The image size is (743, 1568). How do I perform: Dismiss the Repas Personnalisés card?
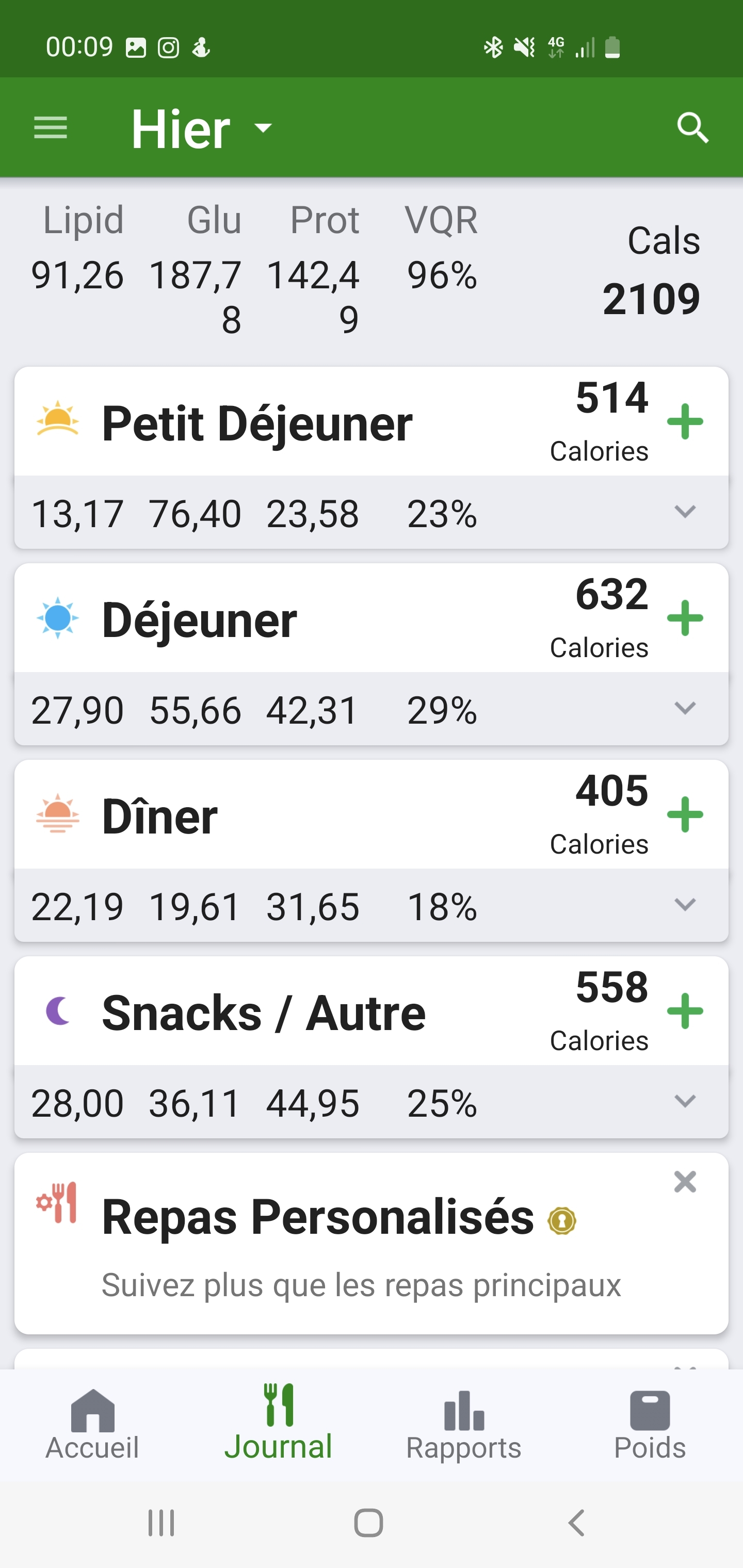[685, 1182]
